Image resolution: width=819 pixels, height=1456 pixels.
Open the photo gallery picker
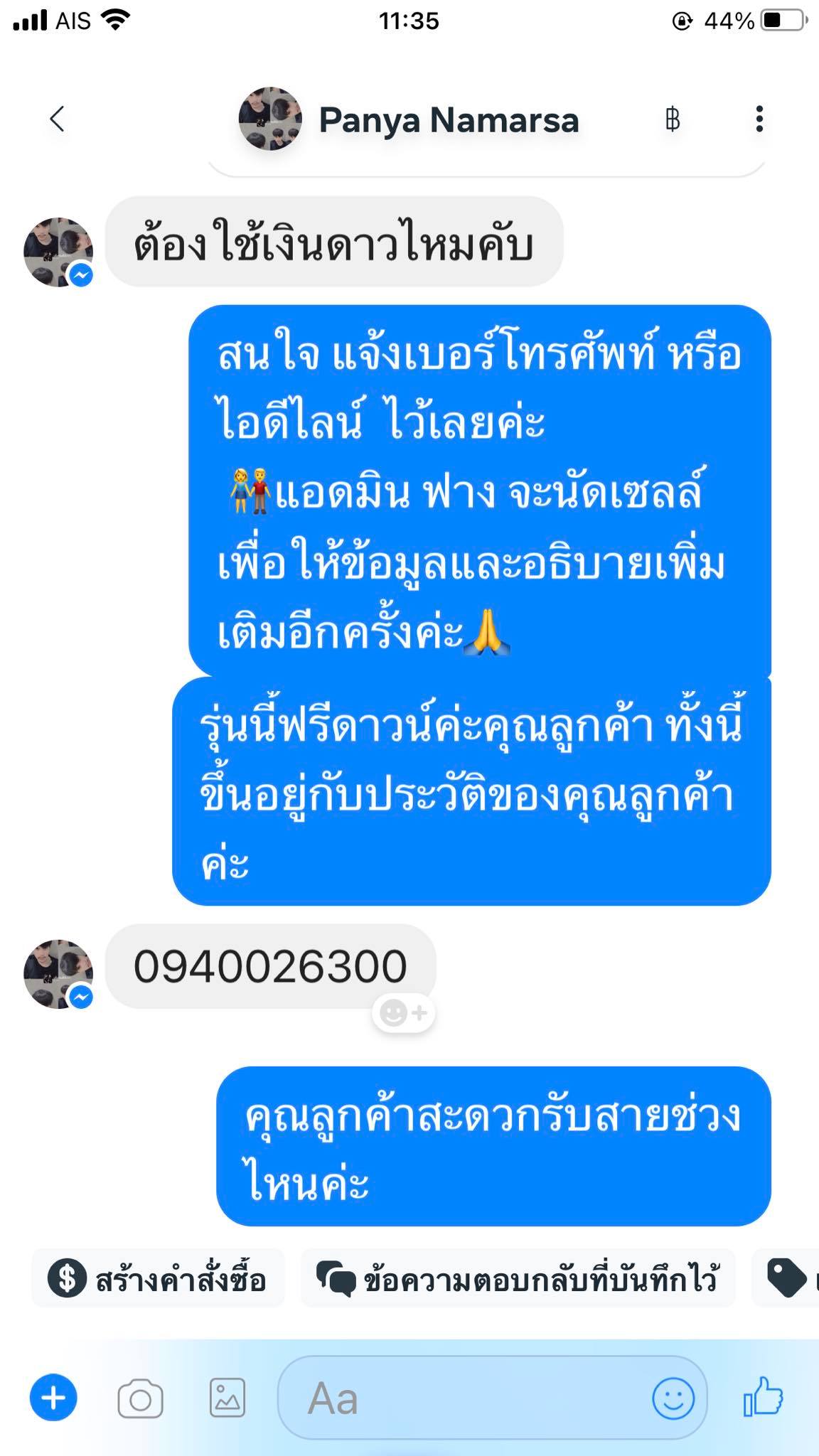(227, 1398)
